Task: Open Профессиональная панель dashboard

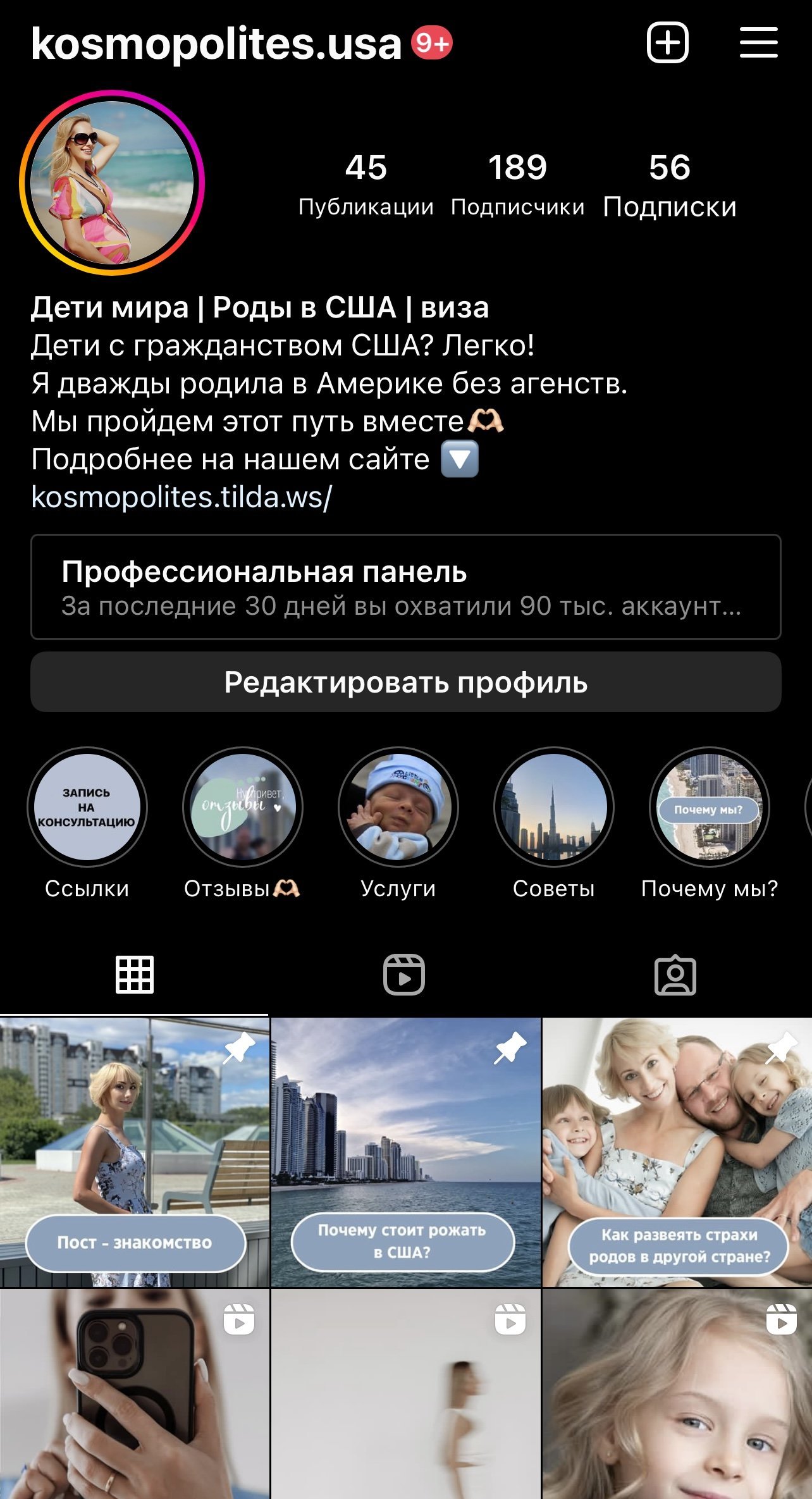Action: click(405, 587)
